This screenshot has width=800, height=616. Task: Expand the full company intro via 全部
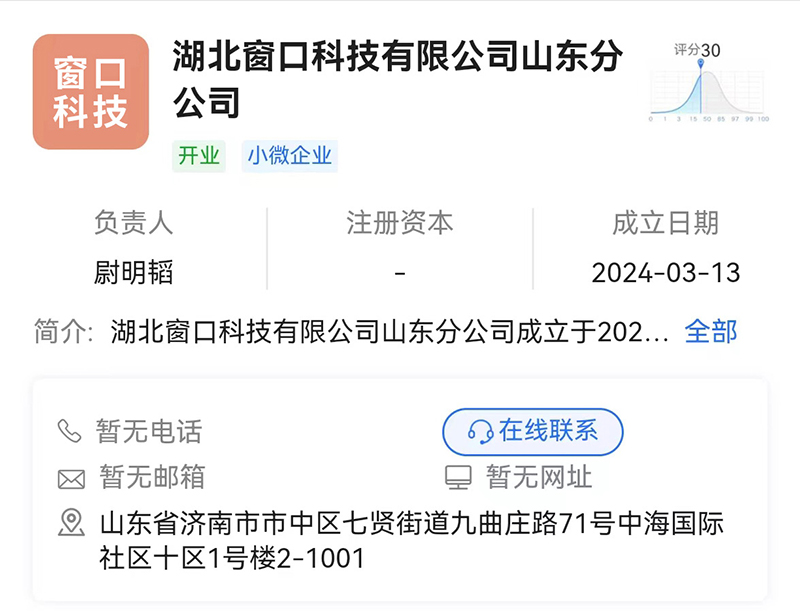(710, 332)
